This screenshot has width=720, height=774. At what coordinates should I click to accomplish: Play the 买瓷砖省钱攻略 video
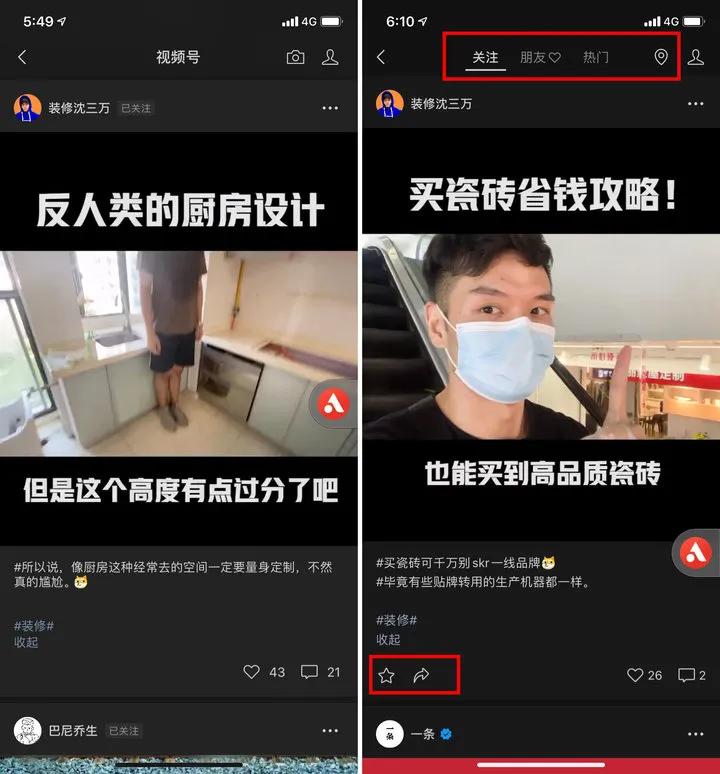(541, 338)
